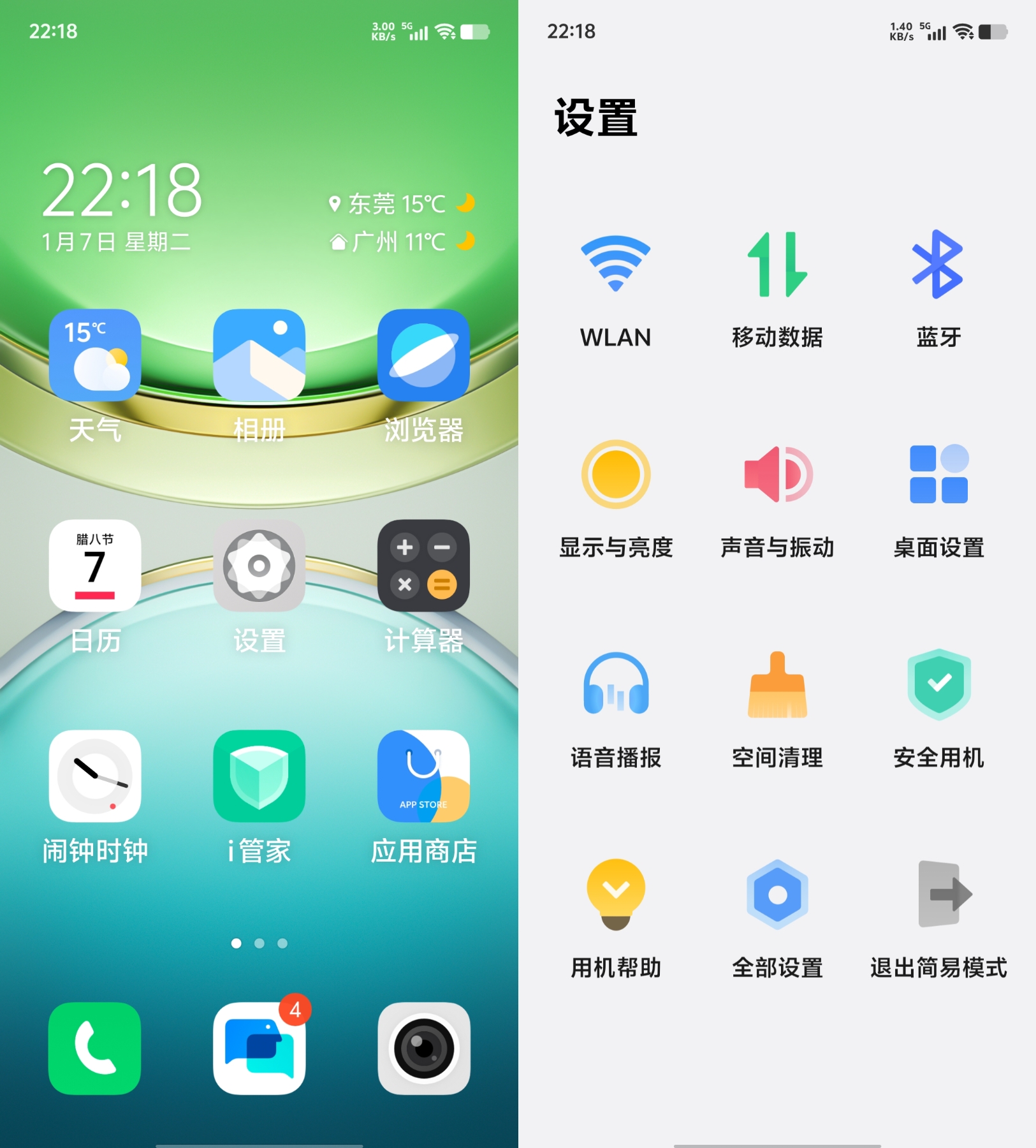Image resolution: width=1036 pixels, height=1148 pixels.
Task: Launch the camera app
Action: coord(423,1049)
